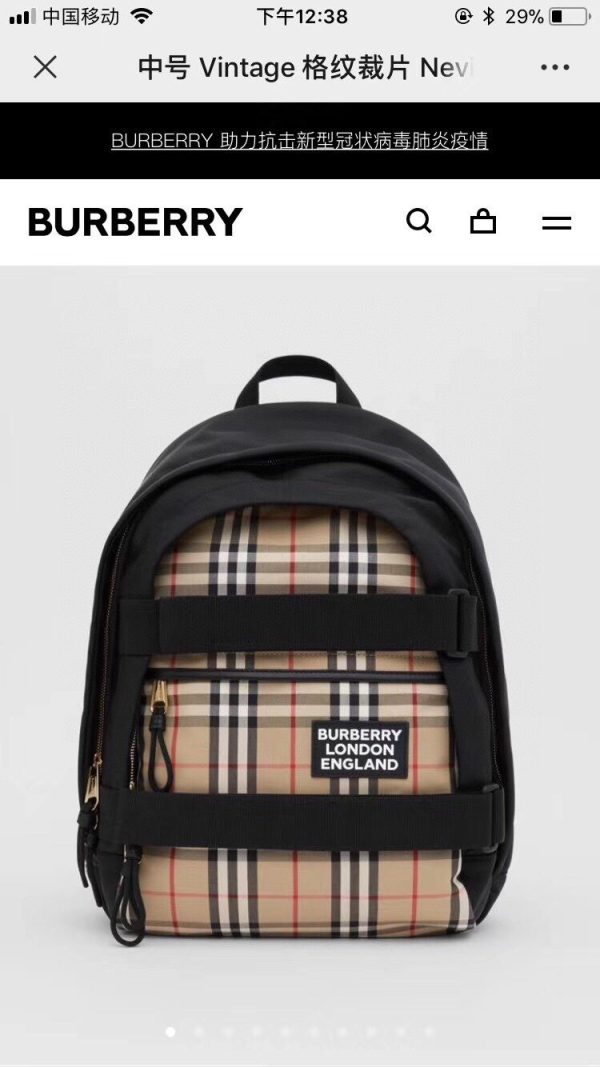
Task: Open the hamburger navigation menu
Action: (556, 223)
